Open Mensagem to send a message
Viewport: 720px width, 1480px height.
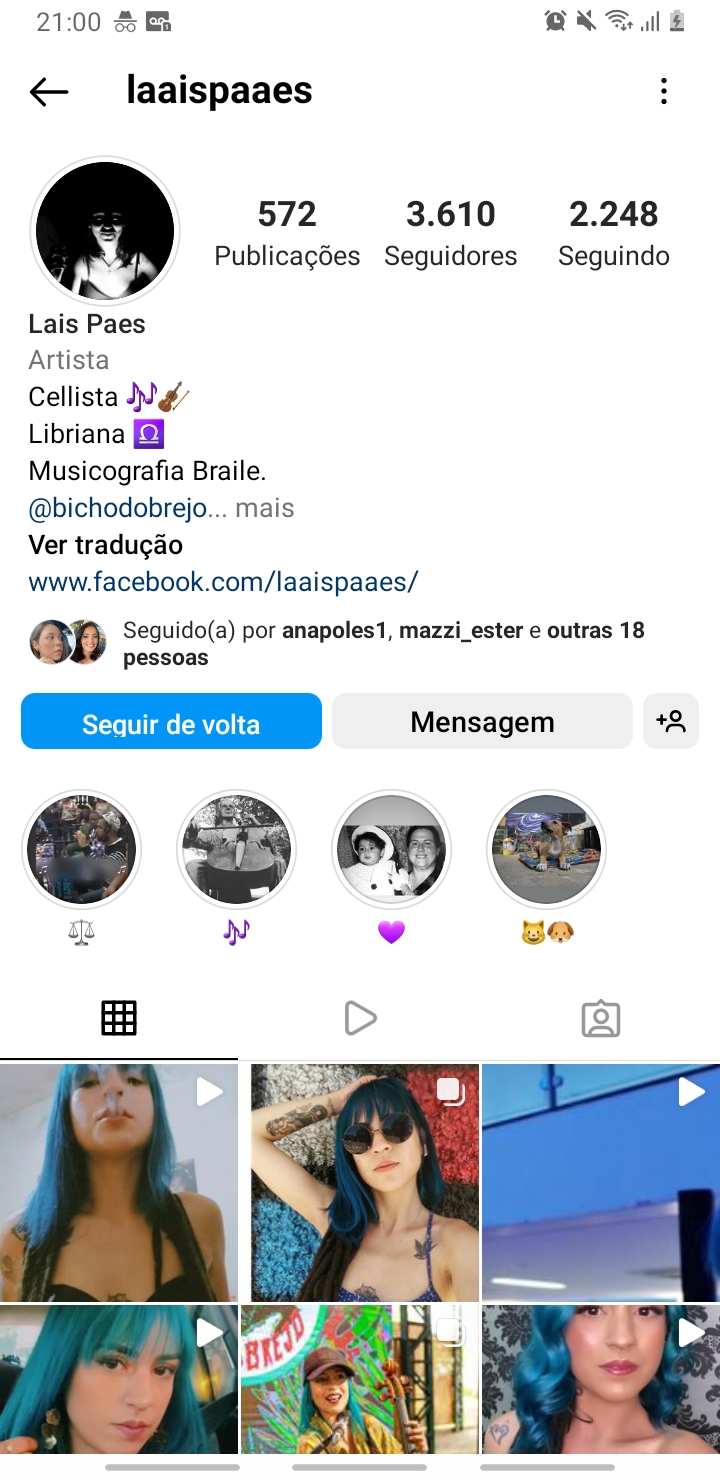pyautogui.click(x=482, y=722)
